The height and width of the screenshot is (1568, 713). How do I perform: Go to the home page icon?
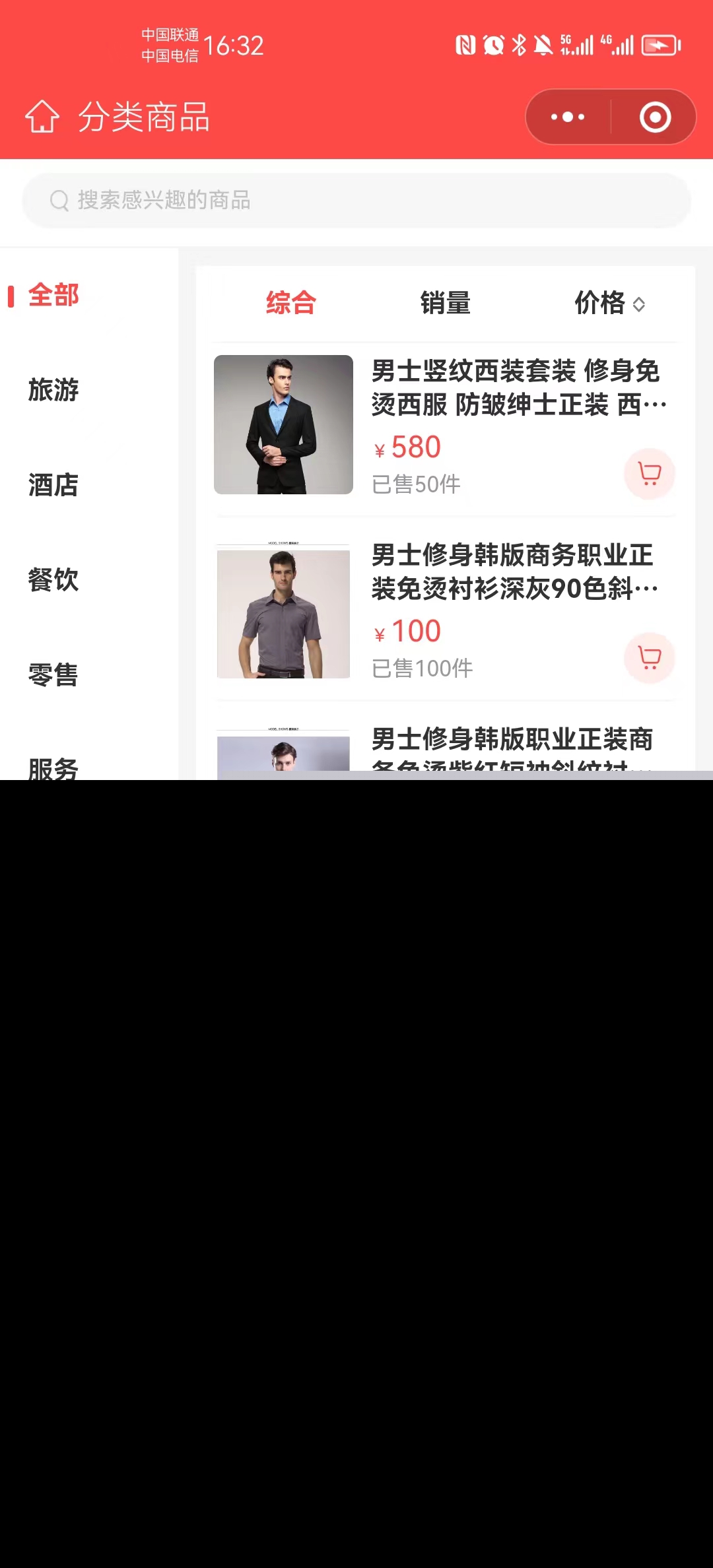[x=42, y=117]
